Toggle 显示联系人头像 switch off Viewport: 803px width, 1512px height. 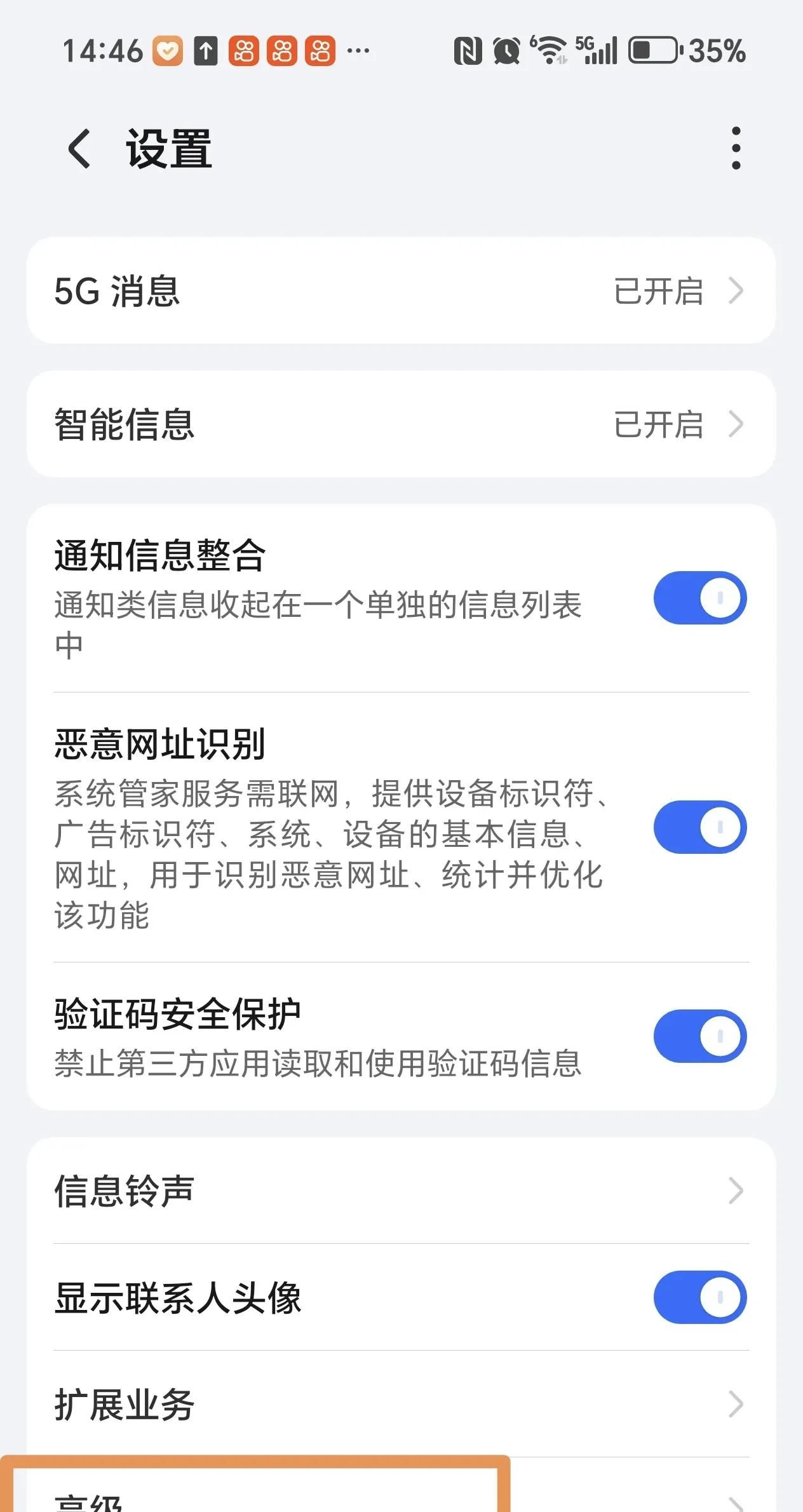point(700,1297)
